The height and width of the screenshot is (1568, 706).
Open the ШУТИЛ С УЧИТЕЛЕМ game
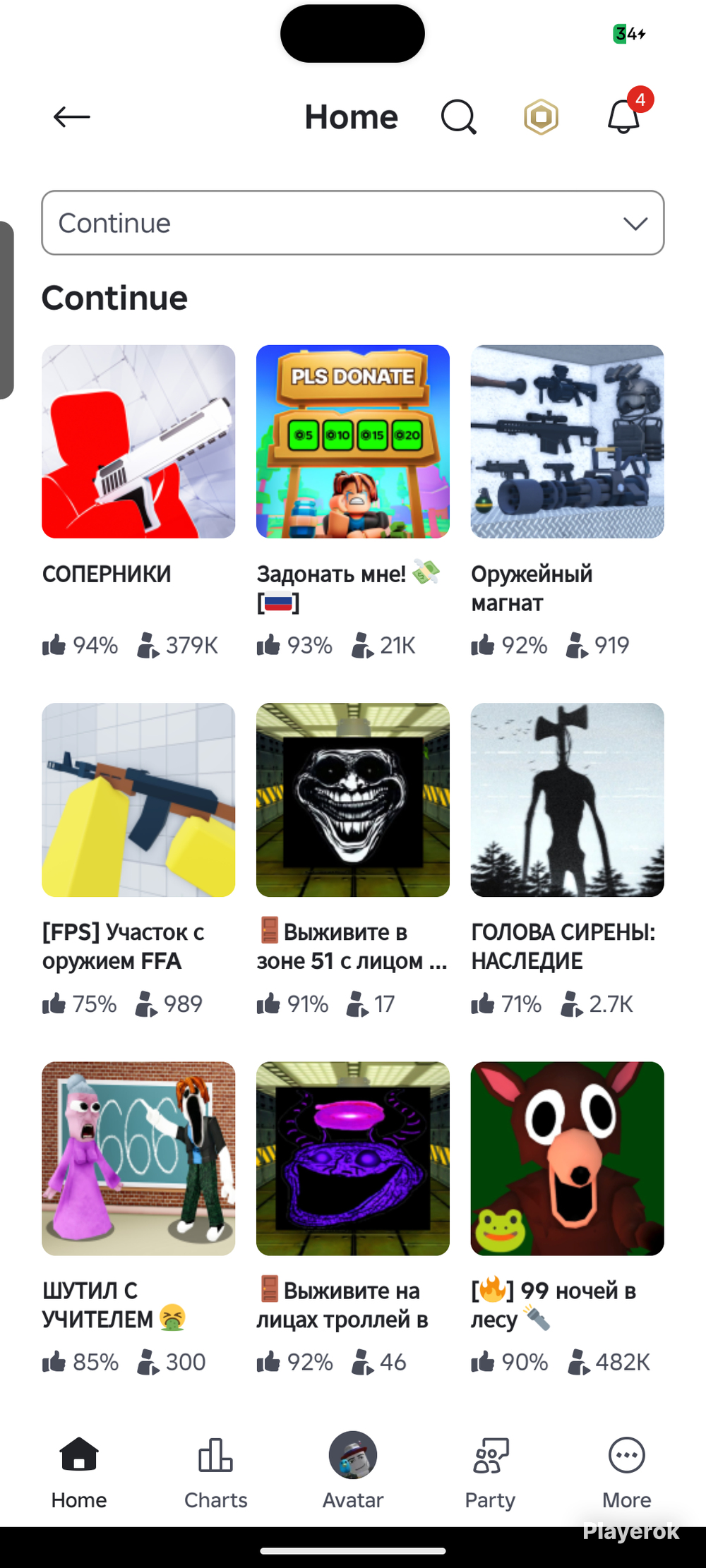pyautogui.click(x=138, y=1158)
